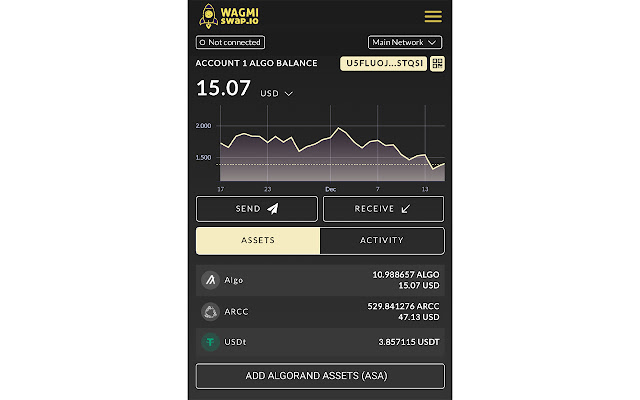The width and height of the screenshot is (640, 400).
Task: Switch to the Activity tab
Action: (382, 241)
